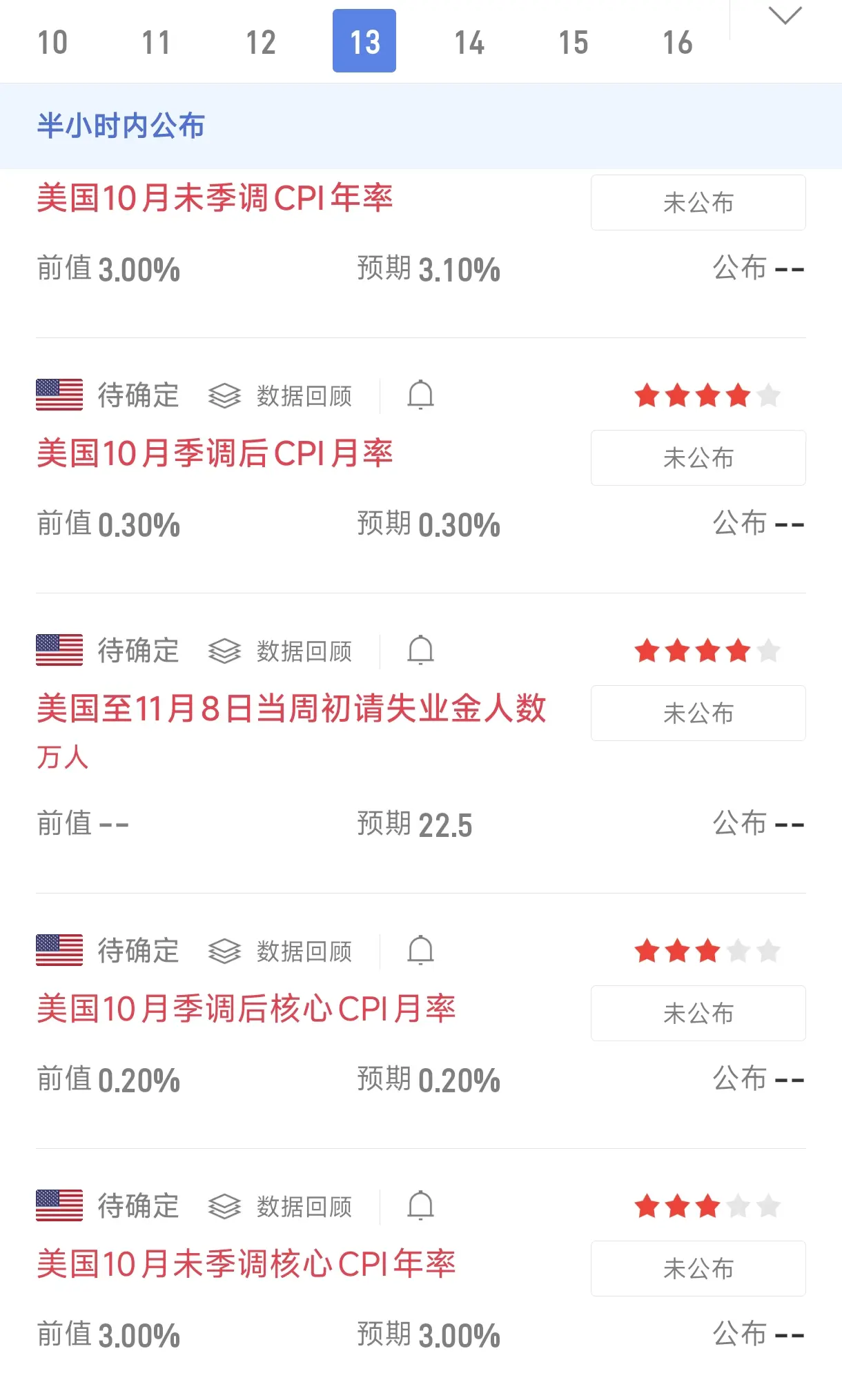Set reminder bell for 美国10月季调后CPI月率
Image resolution: width=842 pixels, height=1400 pixels.
click(x=420, y=395)
